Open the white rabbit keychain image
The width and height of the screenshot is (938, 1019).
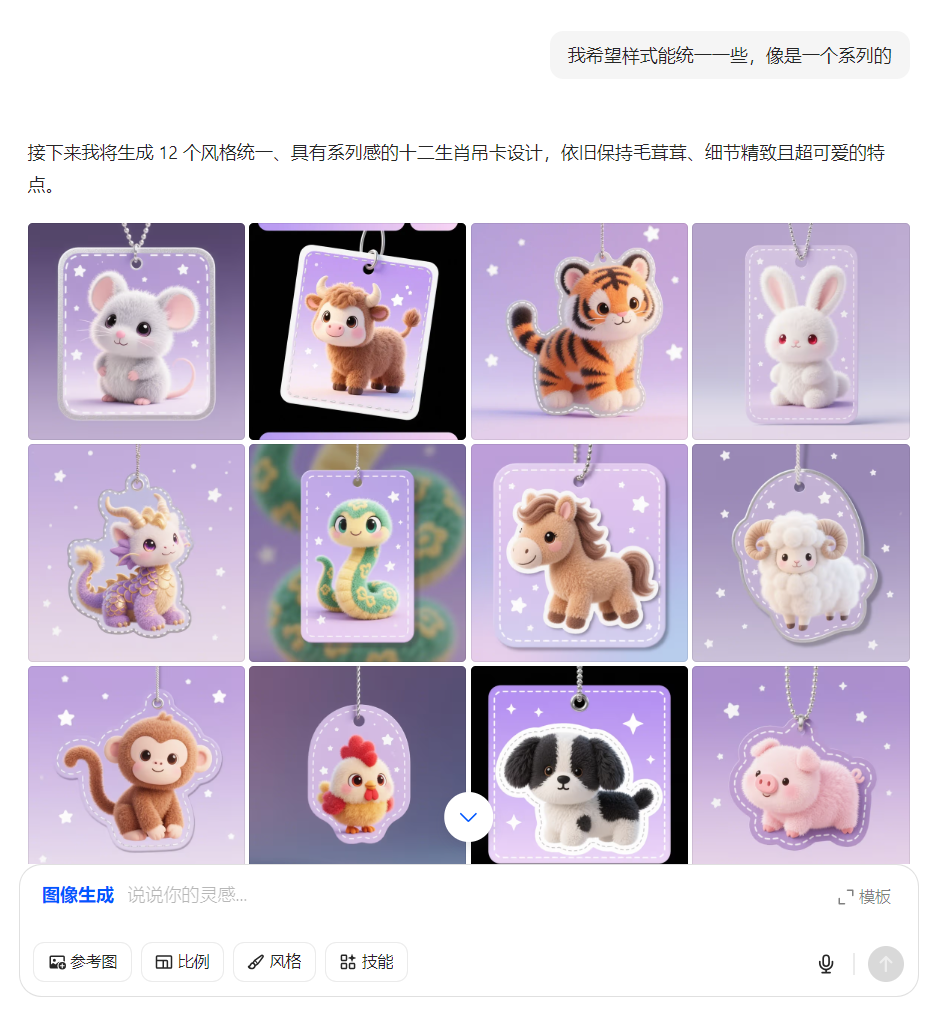800,331
